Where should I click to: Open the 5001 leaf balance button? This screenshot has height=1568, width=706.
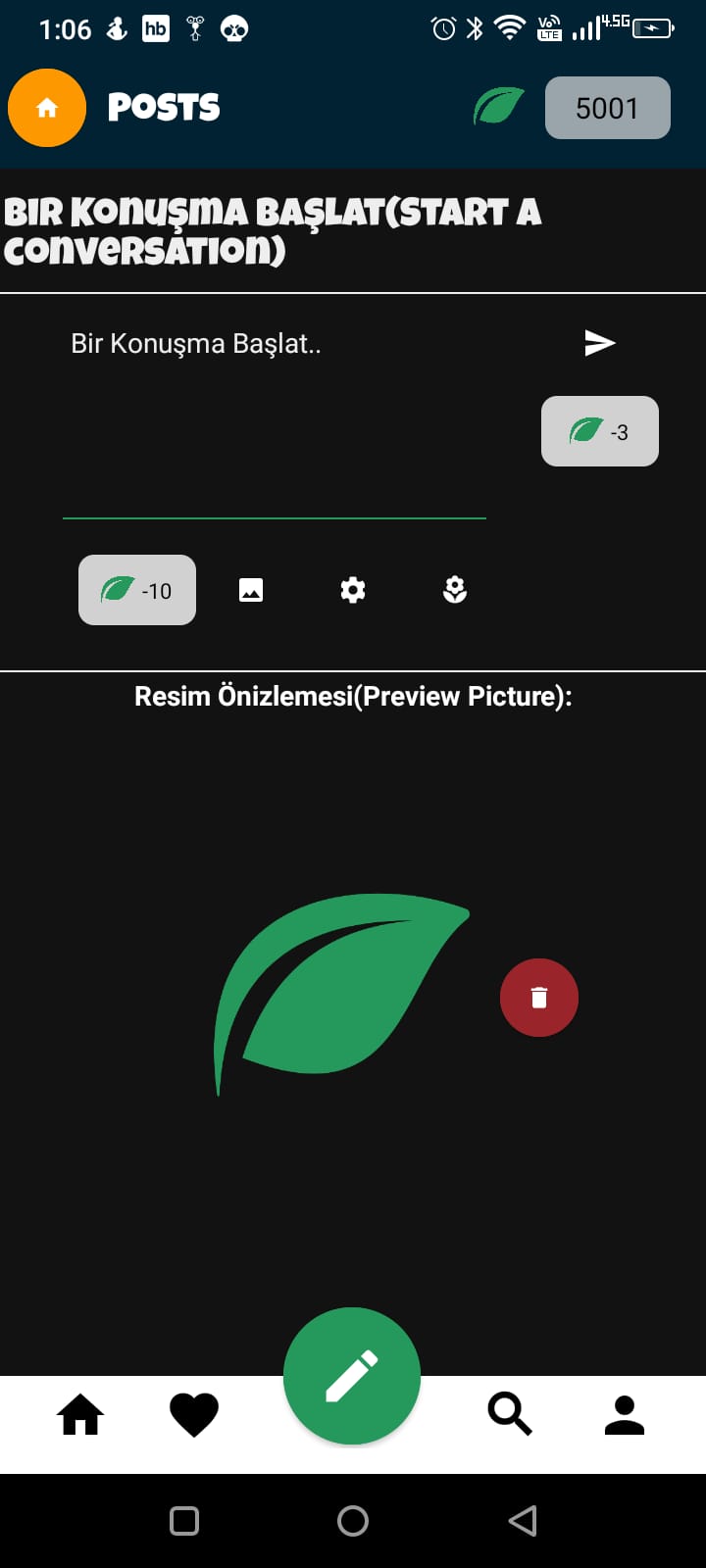pyautogui.click(x=607, y=108)
